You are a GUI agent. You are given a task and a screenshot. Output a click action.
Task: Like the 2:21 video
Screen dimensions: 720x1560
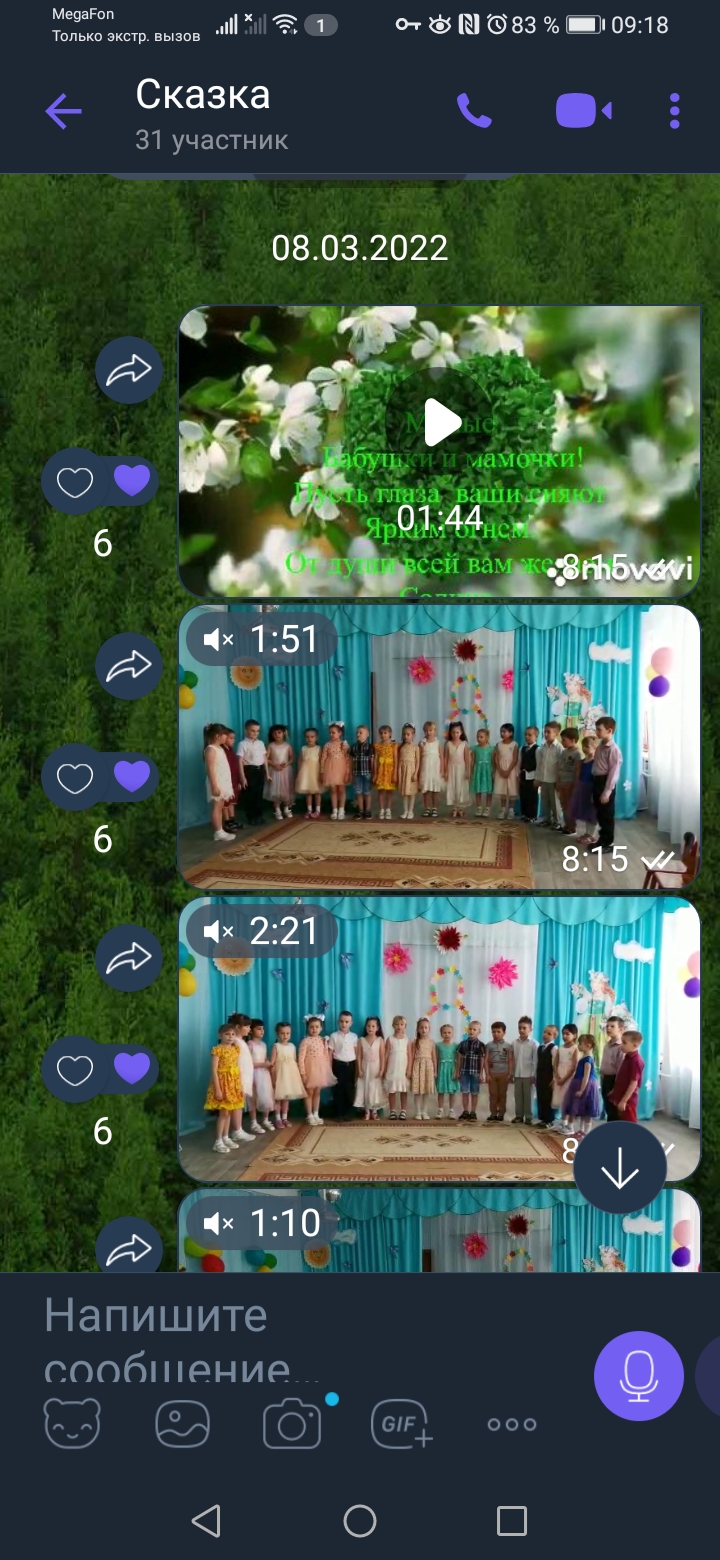pyautogui.click(x=75, y=1071)
